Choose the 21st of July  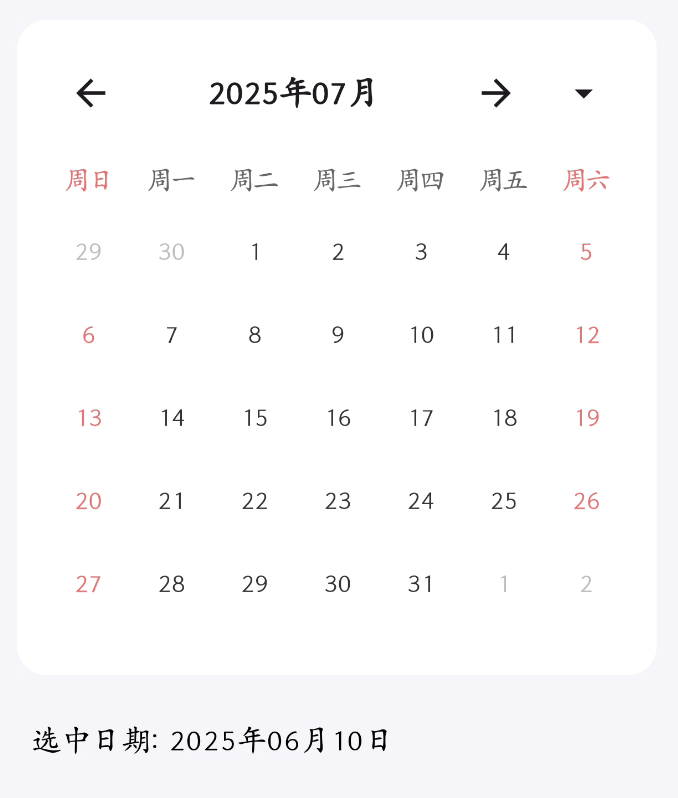(x=172, y=501)
